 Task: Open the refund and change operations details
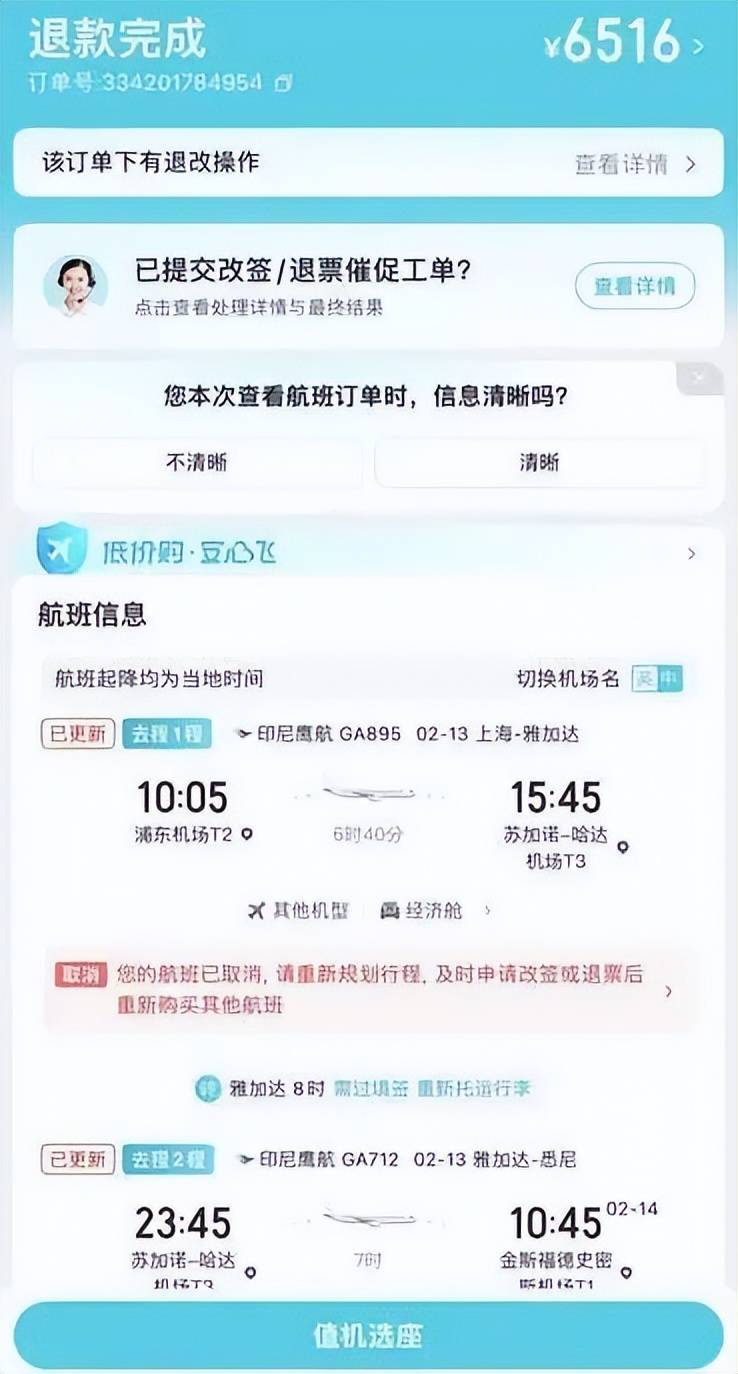point(636,164)
